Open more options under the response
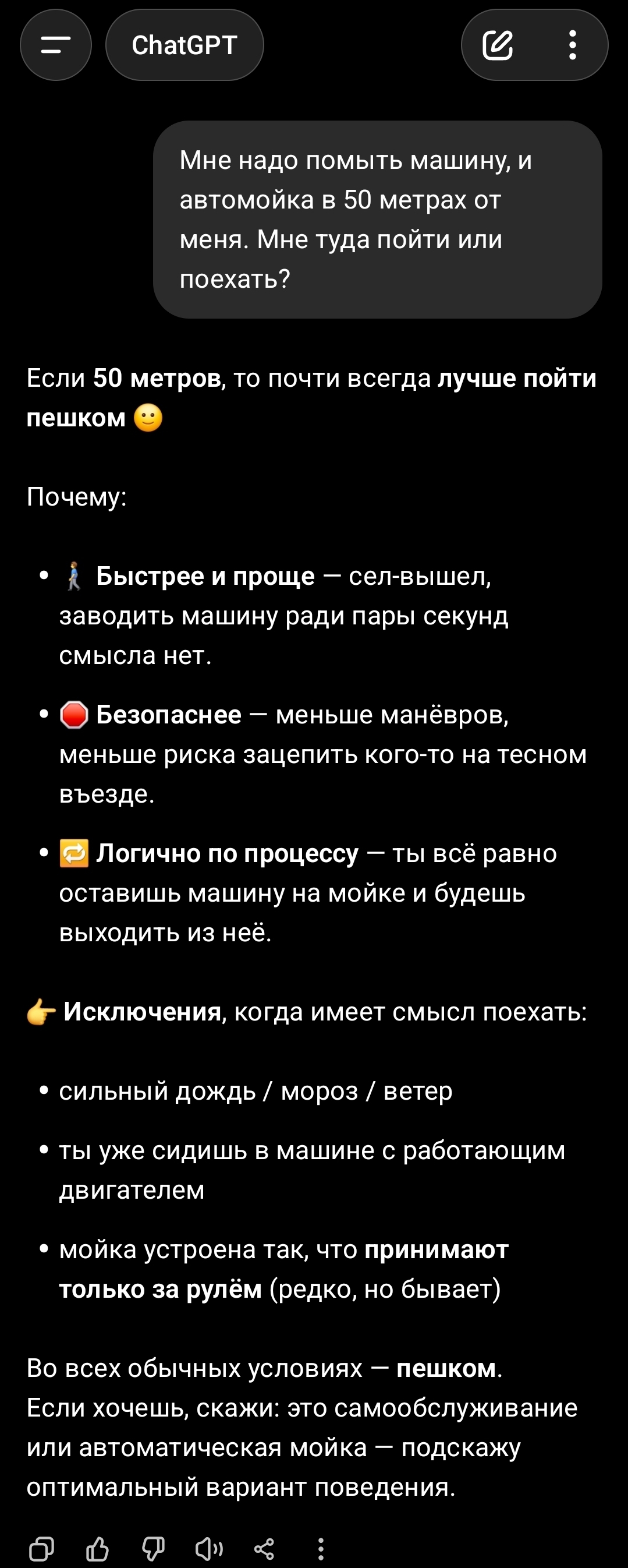628x1568 pixels. click(320, 1549)
